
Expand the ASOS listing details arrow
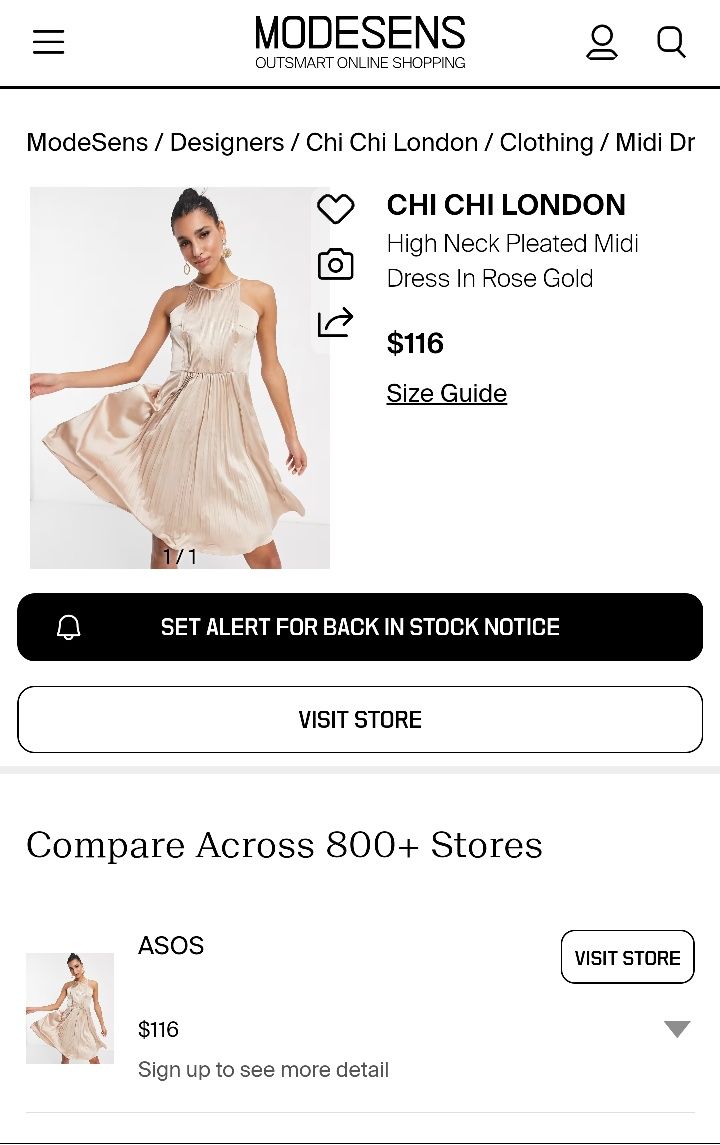click(x=677, y=1029)
